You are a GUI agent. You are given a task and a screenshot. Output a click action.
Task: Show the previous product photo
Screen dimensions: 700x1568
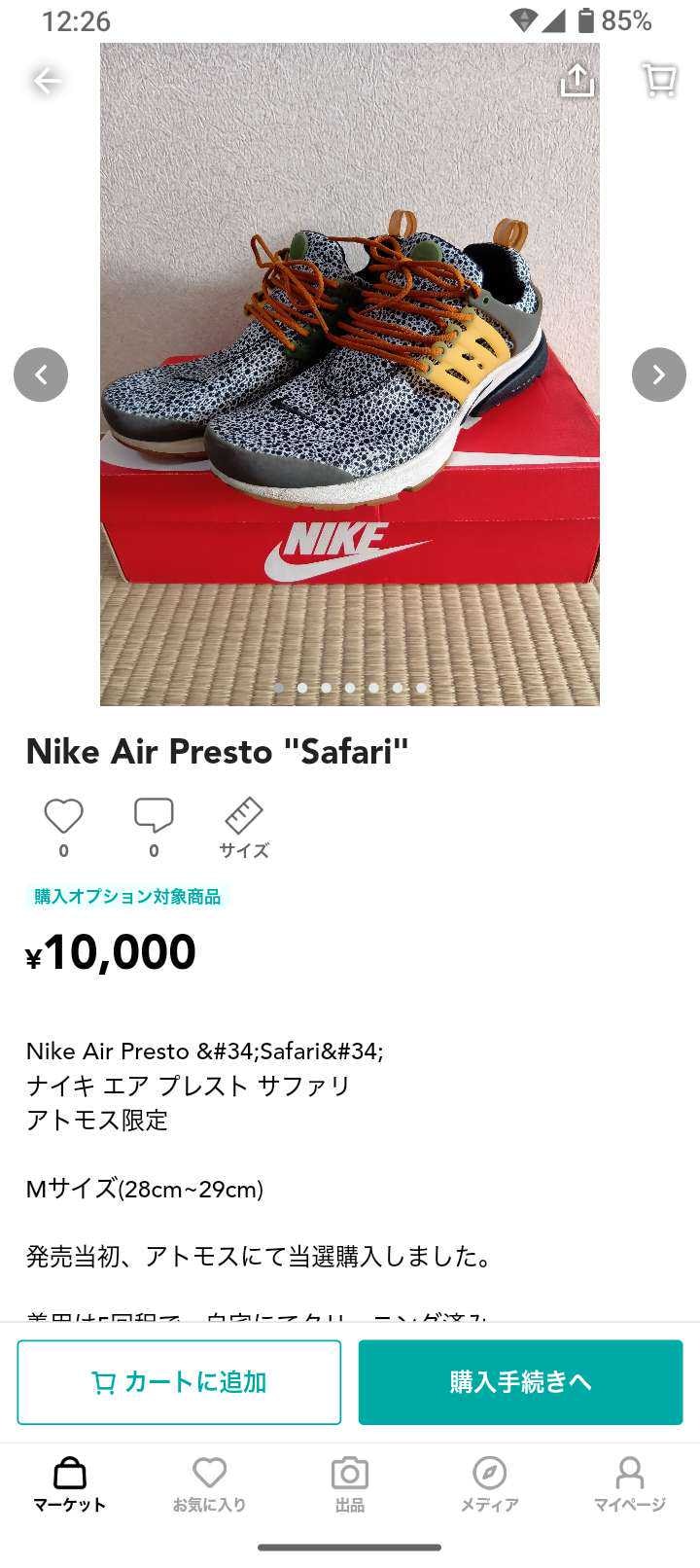(x=41, y=374)
